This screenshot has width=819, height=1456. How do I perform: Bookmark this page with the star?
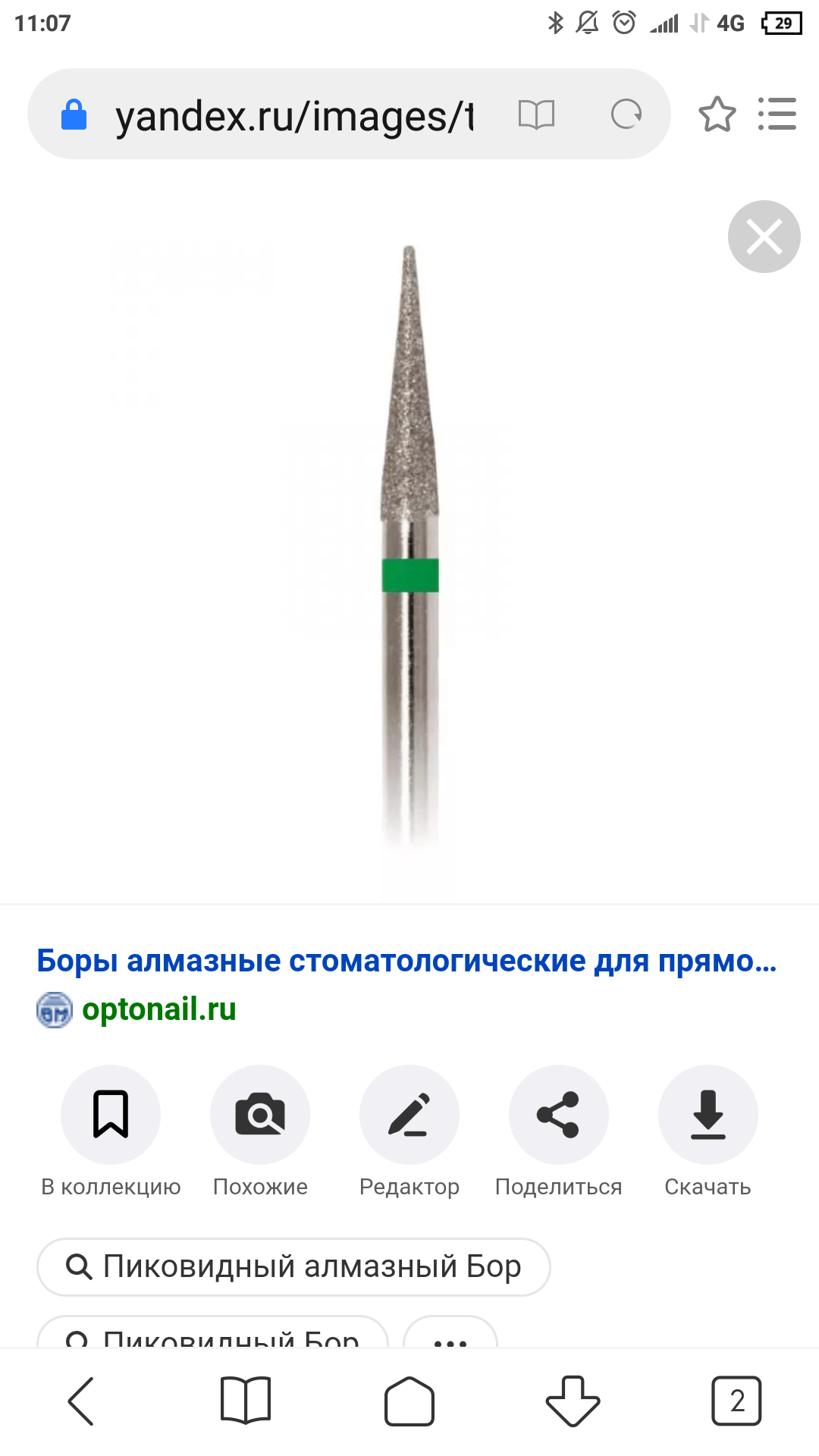pyautogui.click(x=717, y=115)
